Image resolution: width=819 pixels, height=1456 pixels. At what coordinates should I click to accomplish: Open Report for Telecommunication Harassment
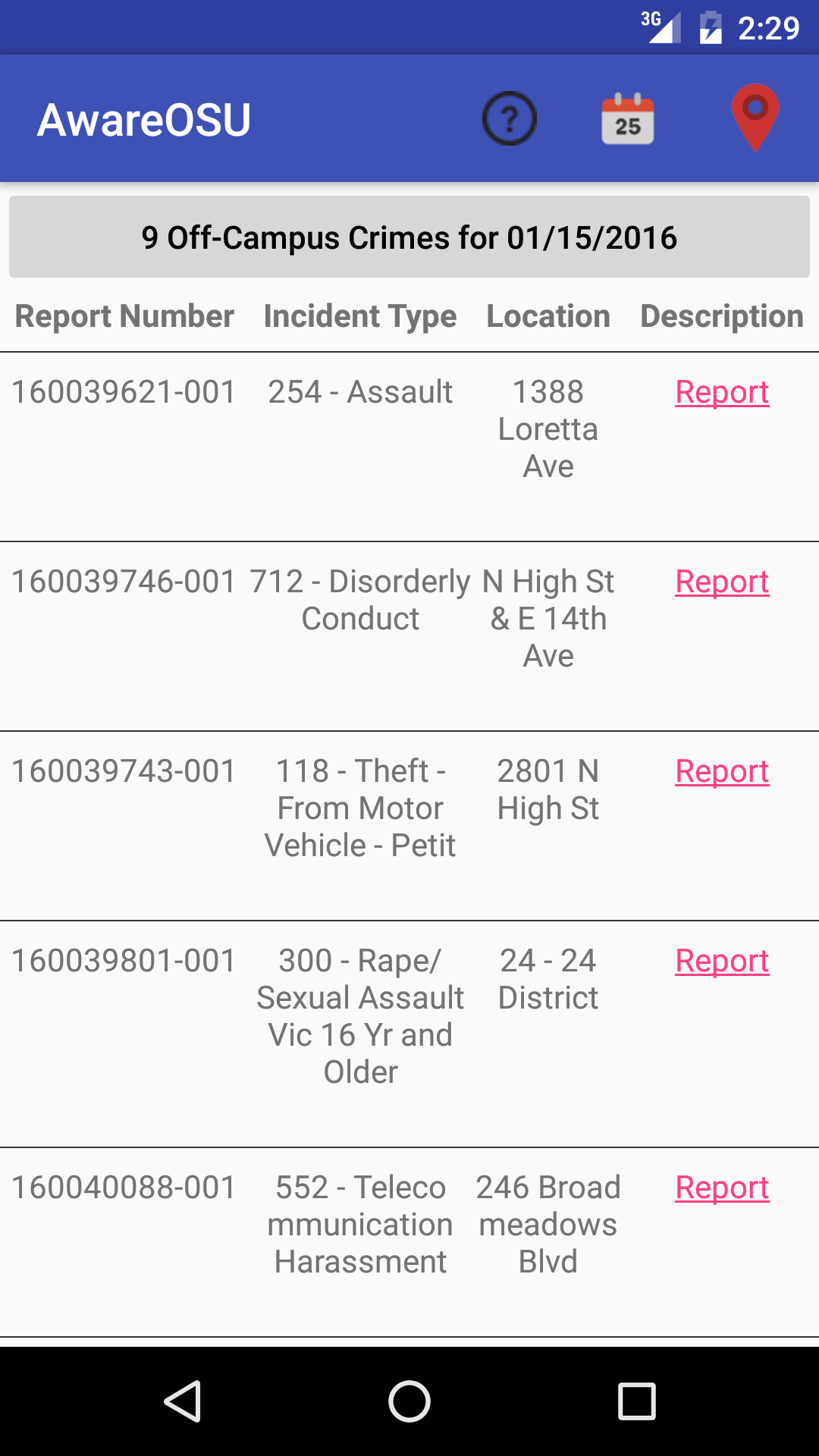click(x=722, y=1188)
